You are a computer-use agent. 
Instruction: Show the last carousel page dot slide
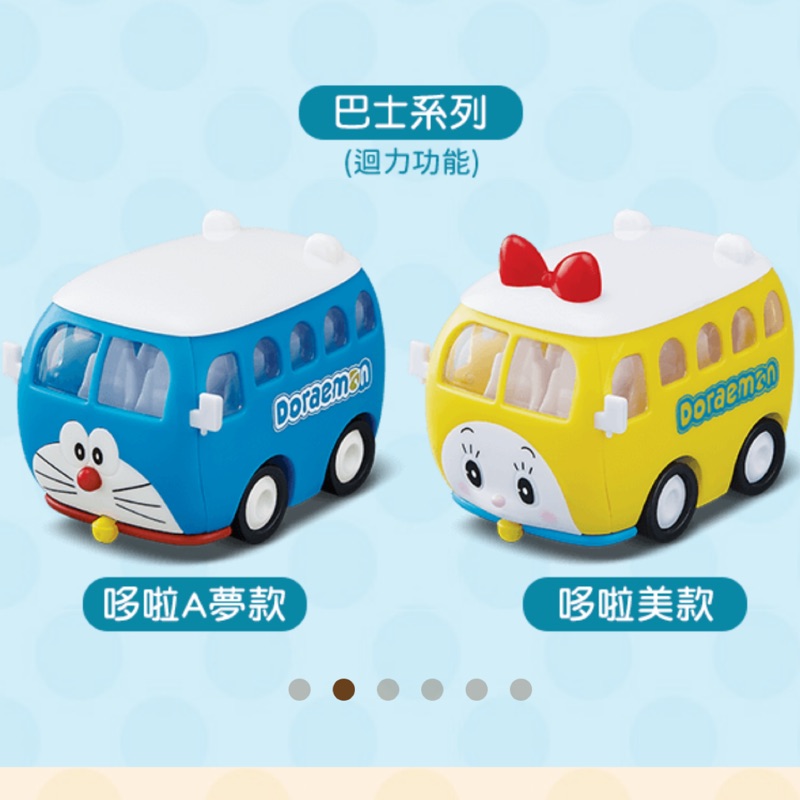(x=521, y=690)
